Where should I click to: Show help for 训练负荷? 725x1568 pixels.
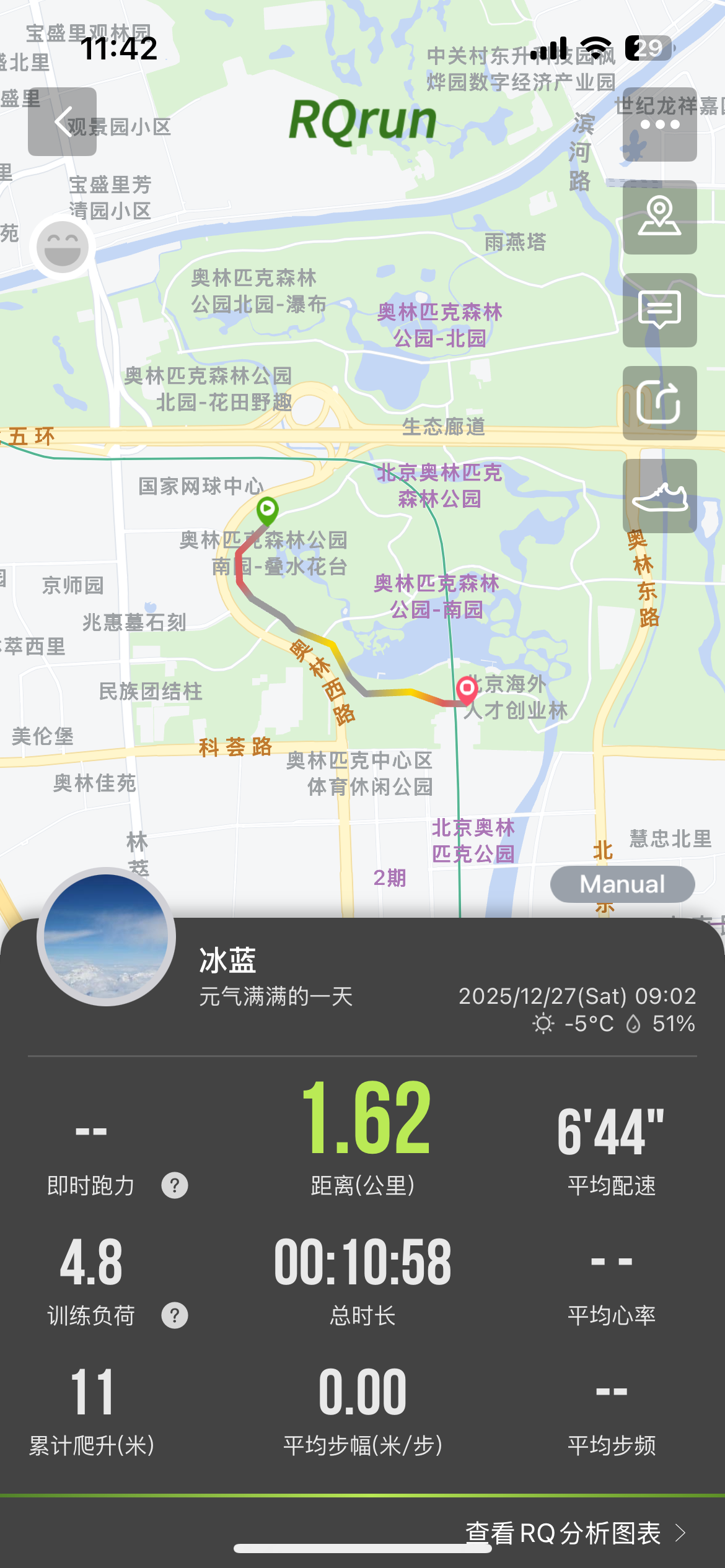(x=175, y=1315)
